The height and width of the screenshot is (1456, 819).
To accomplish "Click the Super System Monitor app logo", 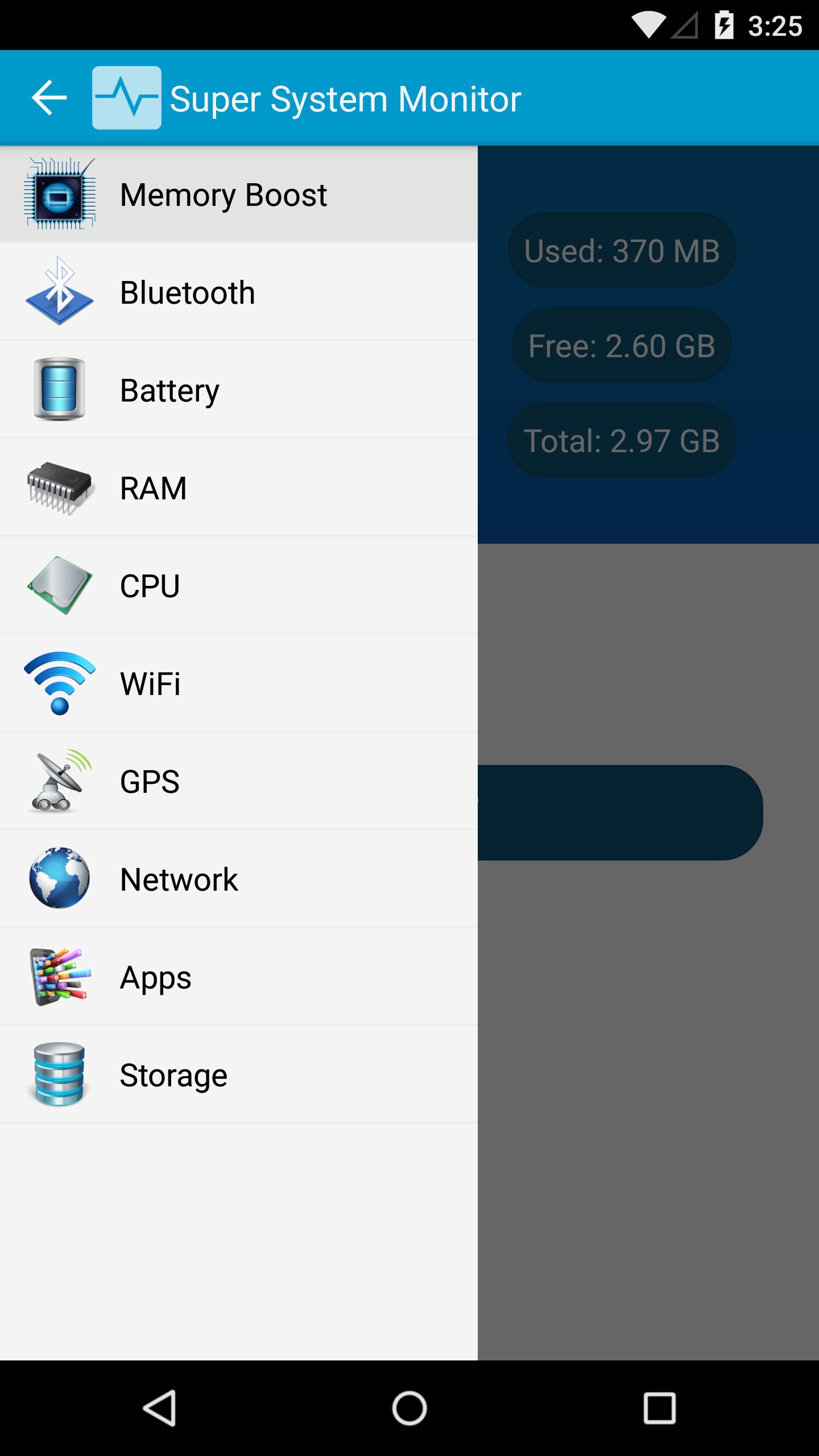I will click(127, 97).
